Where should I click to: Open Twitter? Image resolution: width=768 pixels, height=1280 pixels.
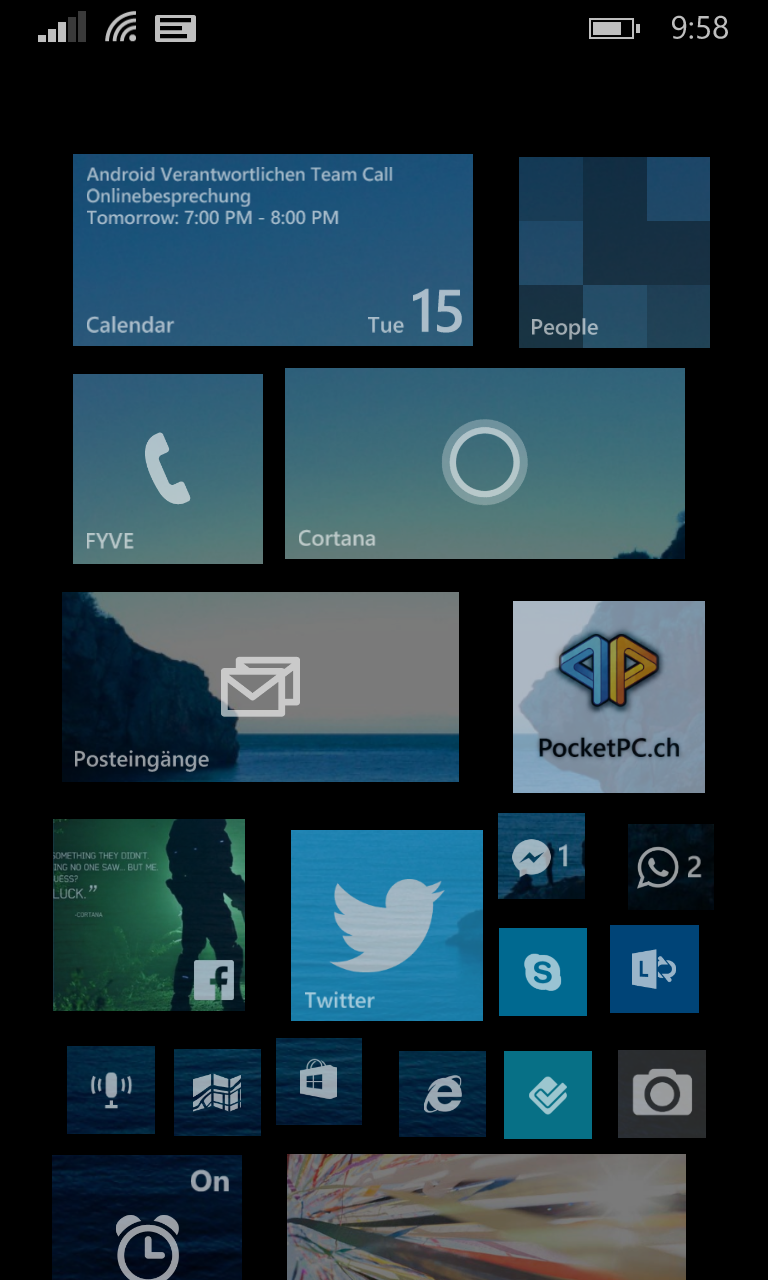(387, 925)
